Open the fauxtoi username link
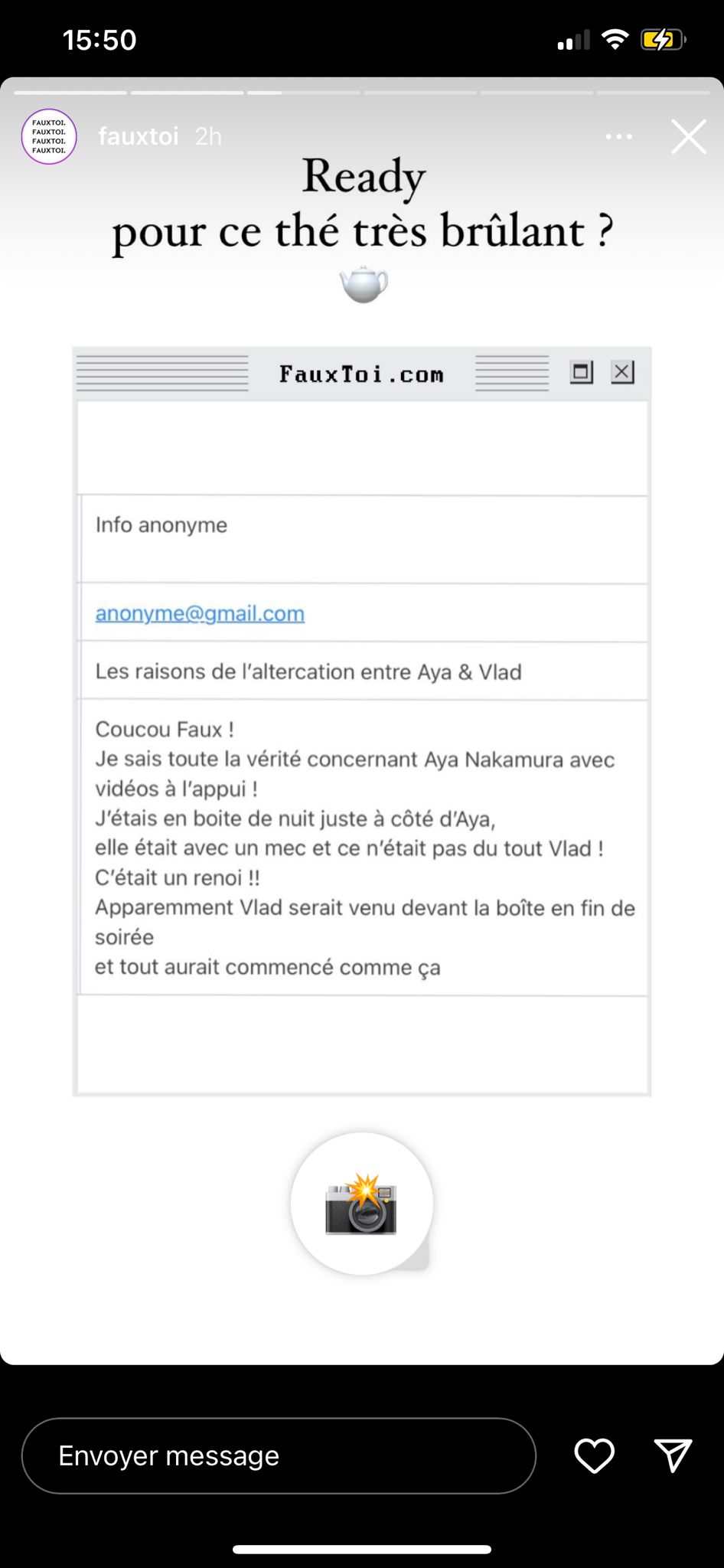The width and height of the screenshot is (724, 1568). (139, 136)
